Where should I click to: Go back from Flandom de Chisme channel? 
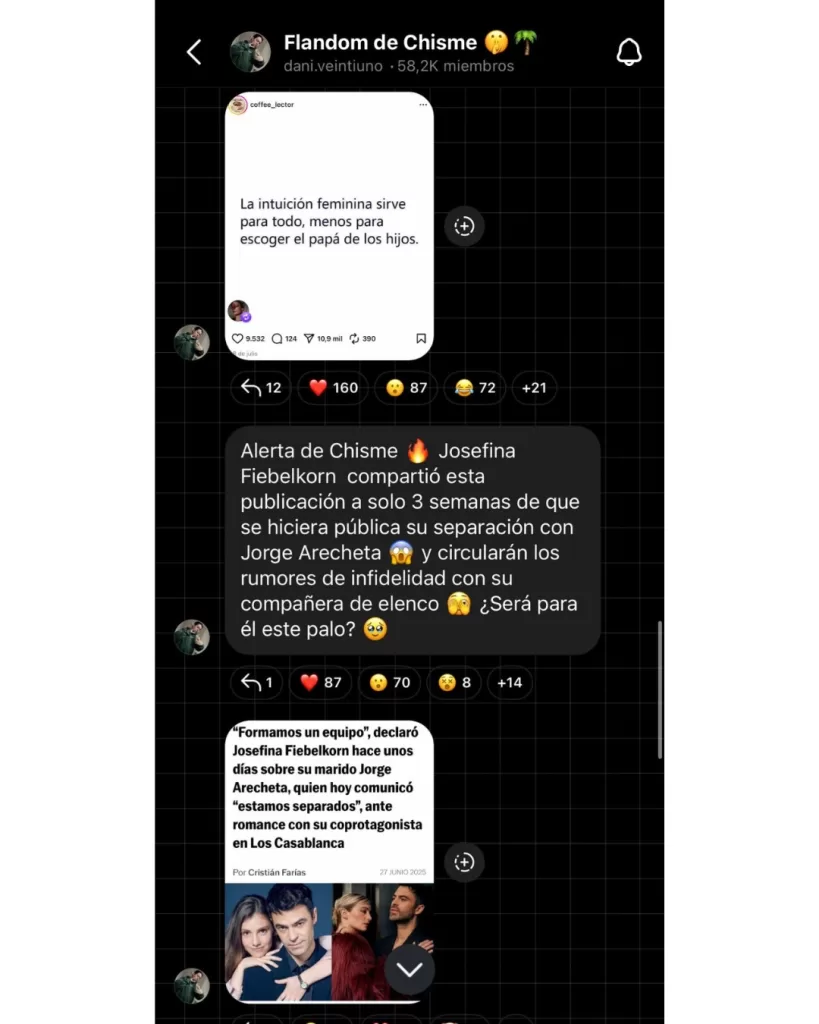(194, 52)
